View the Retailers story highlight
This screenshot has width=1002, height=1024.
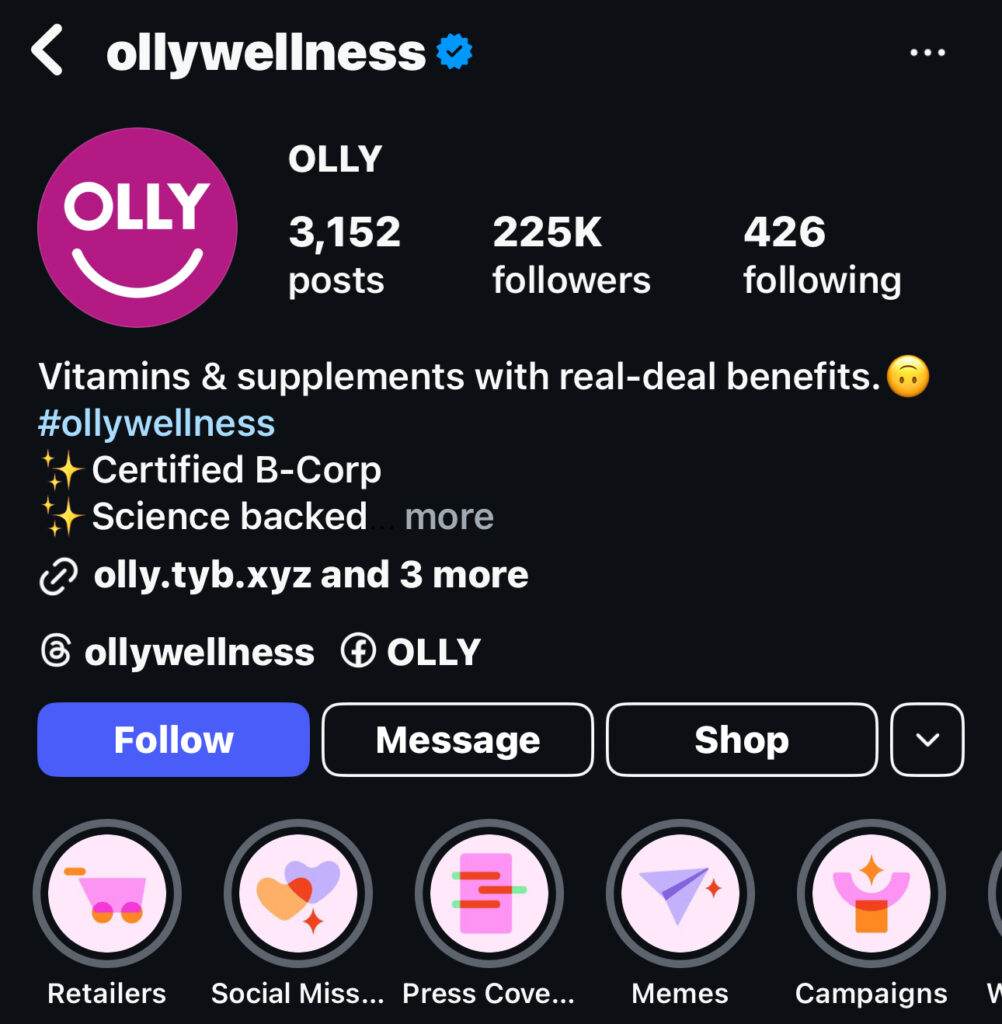coord(106,893)
